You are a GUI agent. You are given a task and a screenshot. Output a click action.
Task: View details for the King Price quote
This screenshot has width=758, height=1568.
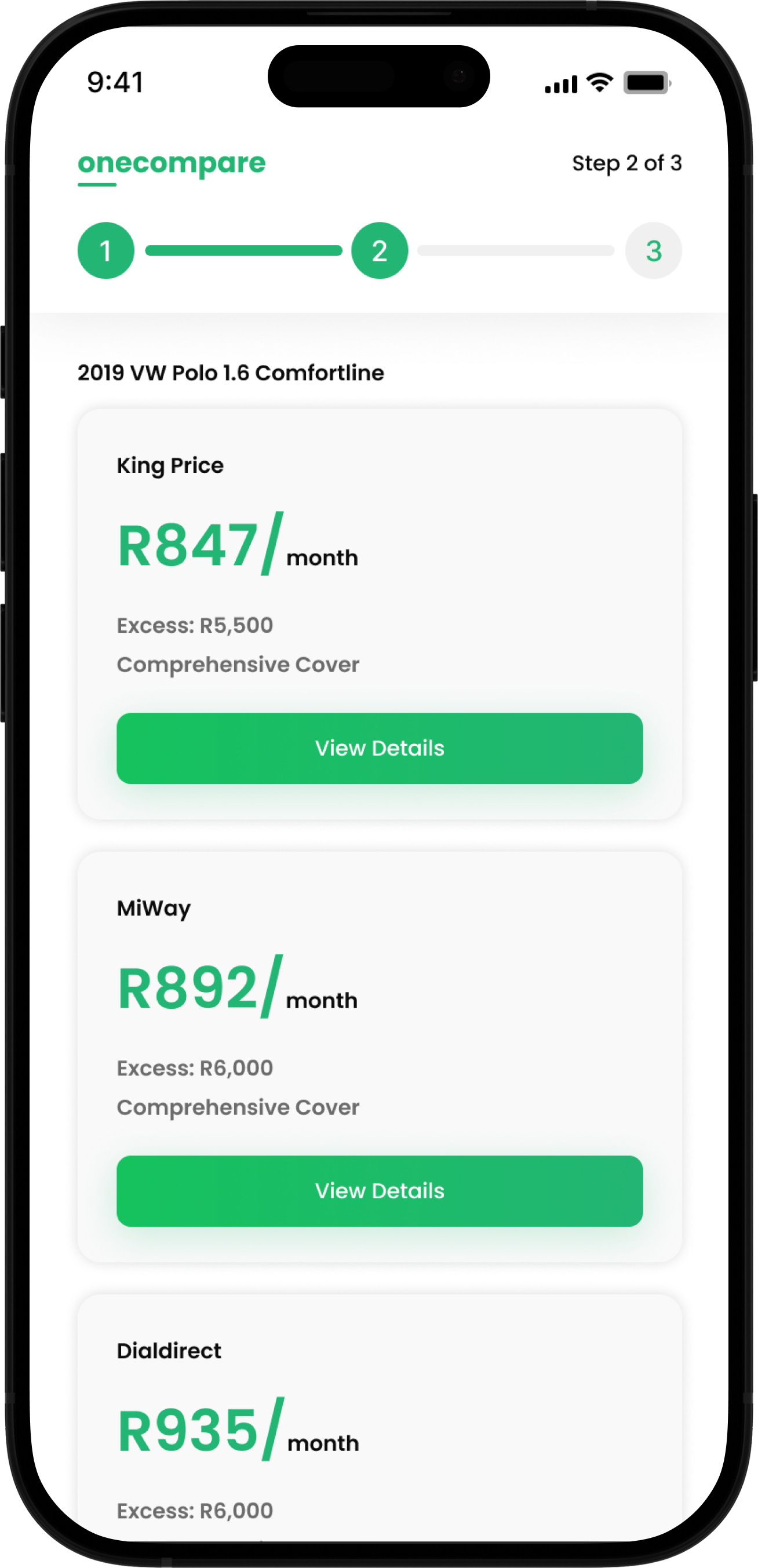click(x=380, y=748)
